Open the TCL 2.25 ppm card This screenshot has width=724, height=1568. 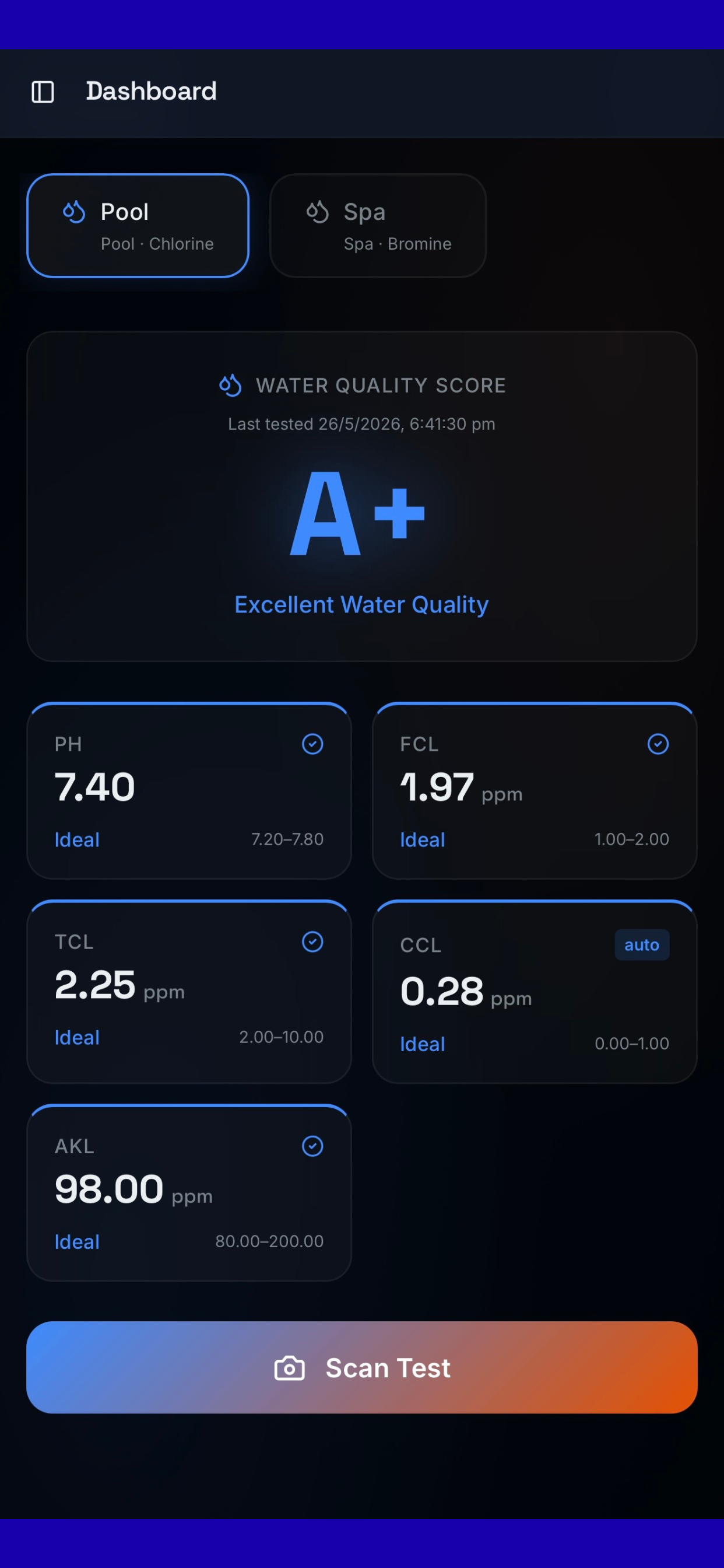[189, 992]
